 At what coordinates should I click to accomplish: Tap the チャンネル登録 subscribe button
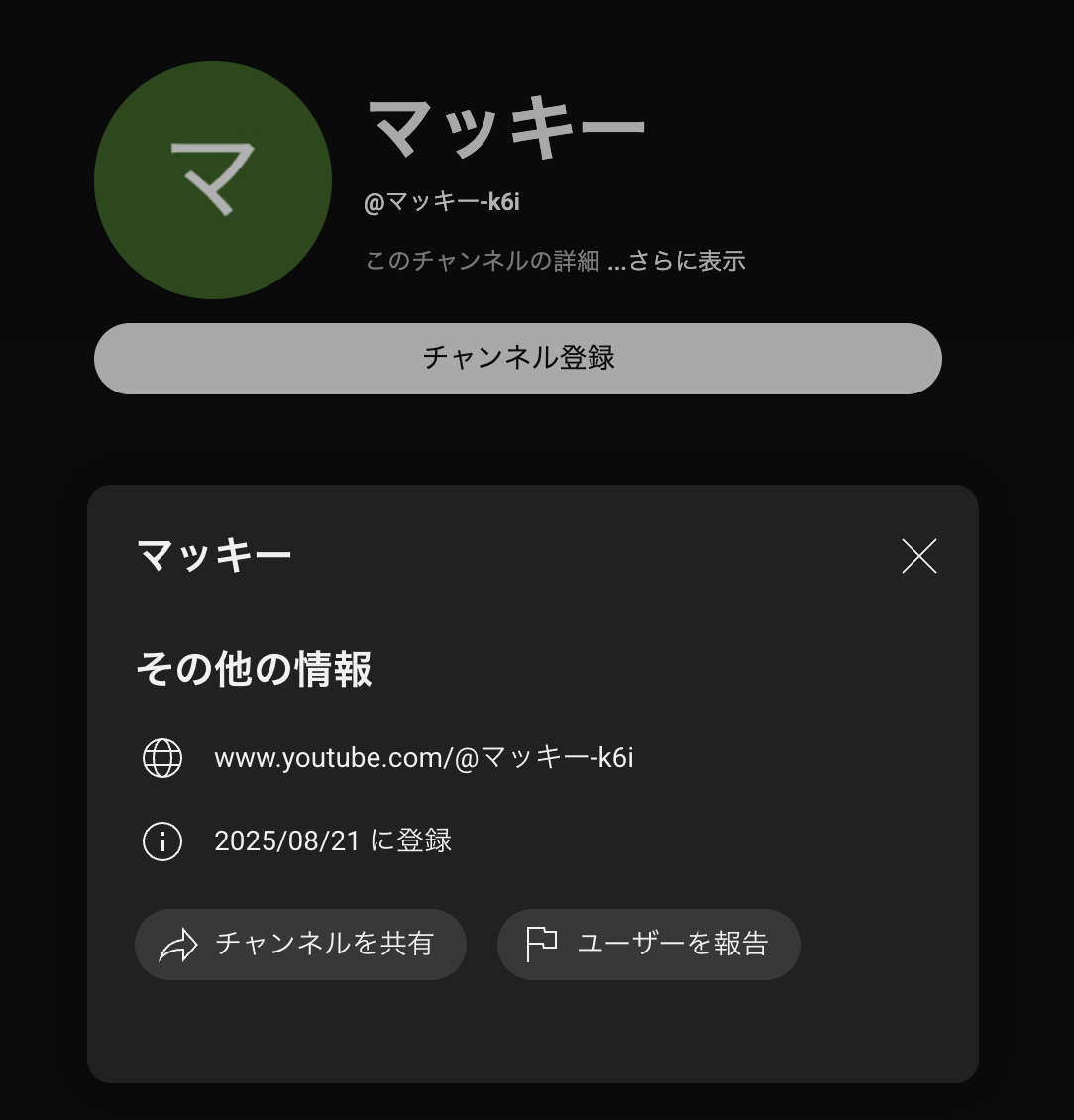click(517, 358)
